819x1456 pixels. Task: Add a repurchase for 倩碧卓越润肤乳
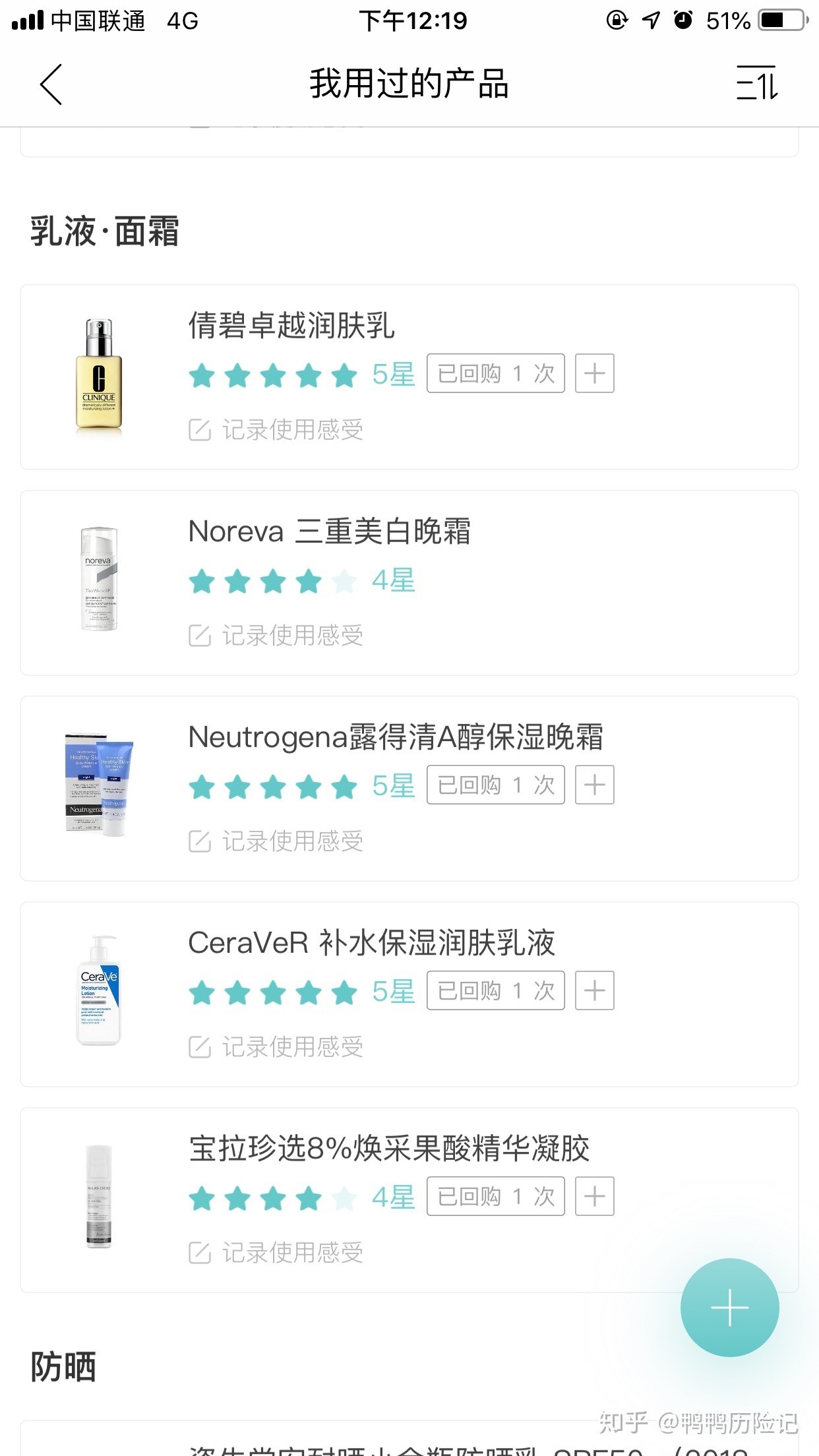click(595, 373)
